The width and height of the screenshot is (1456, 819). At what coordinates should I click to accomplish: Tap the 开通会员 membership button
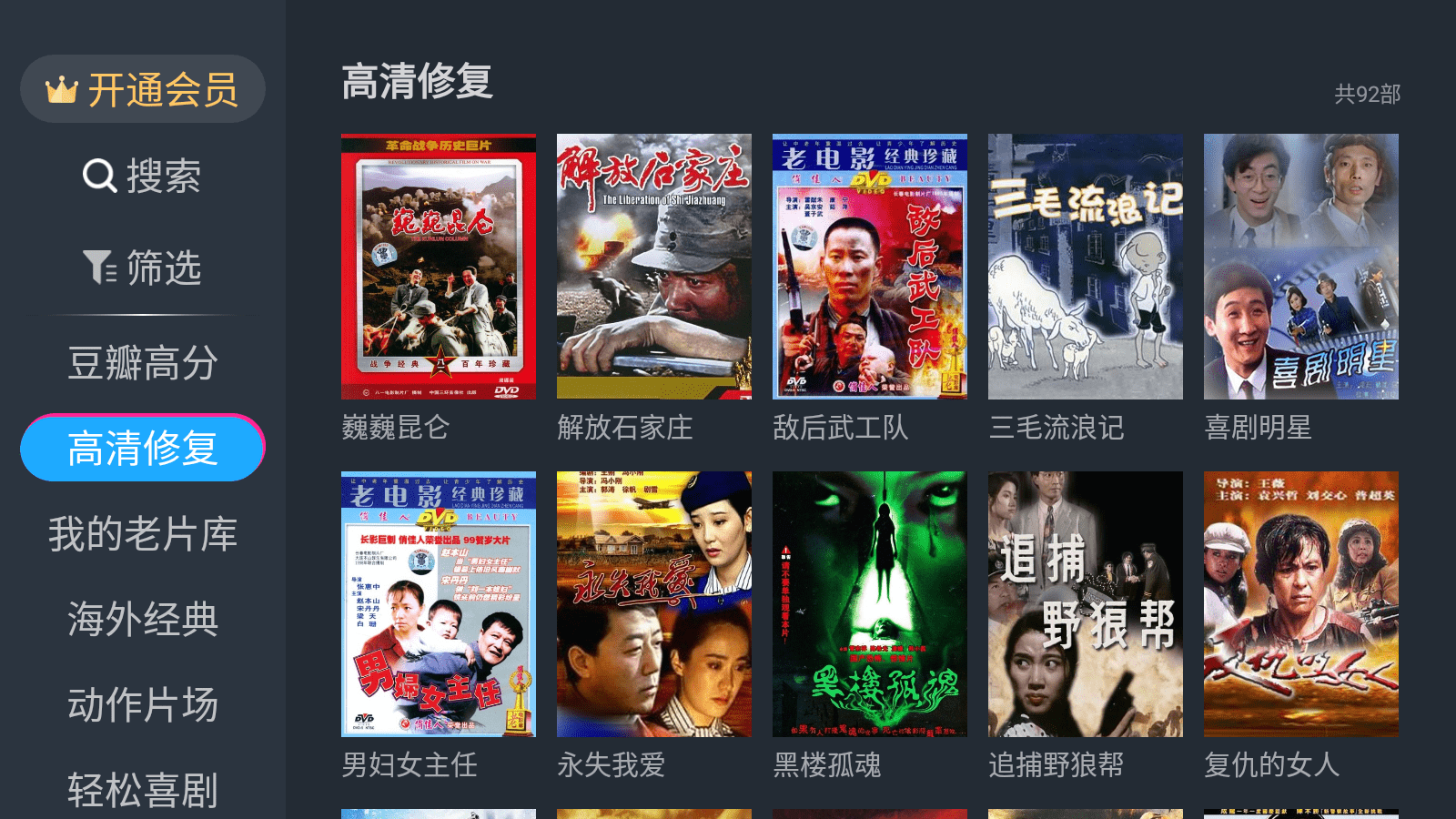(143, 89)
